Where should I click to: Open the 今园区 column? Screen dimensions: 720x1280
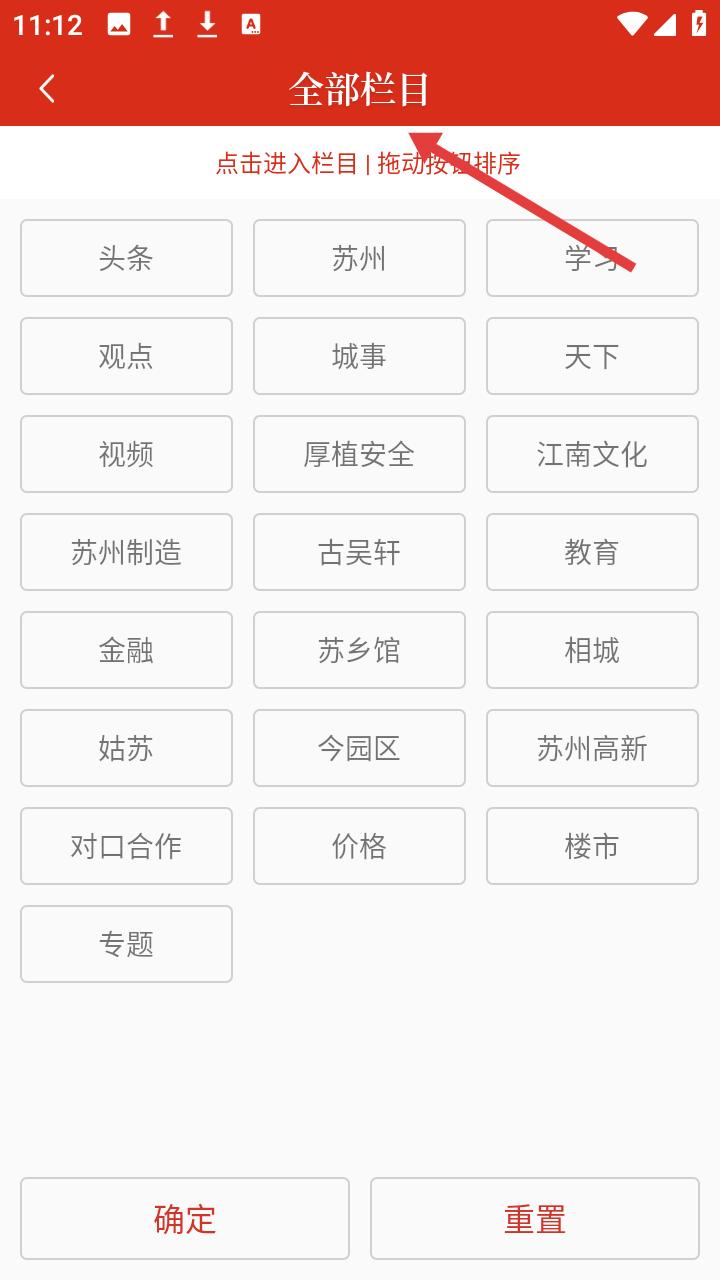point(359,748)
